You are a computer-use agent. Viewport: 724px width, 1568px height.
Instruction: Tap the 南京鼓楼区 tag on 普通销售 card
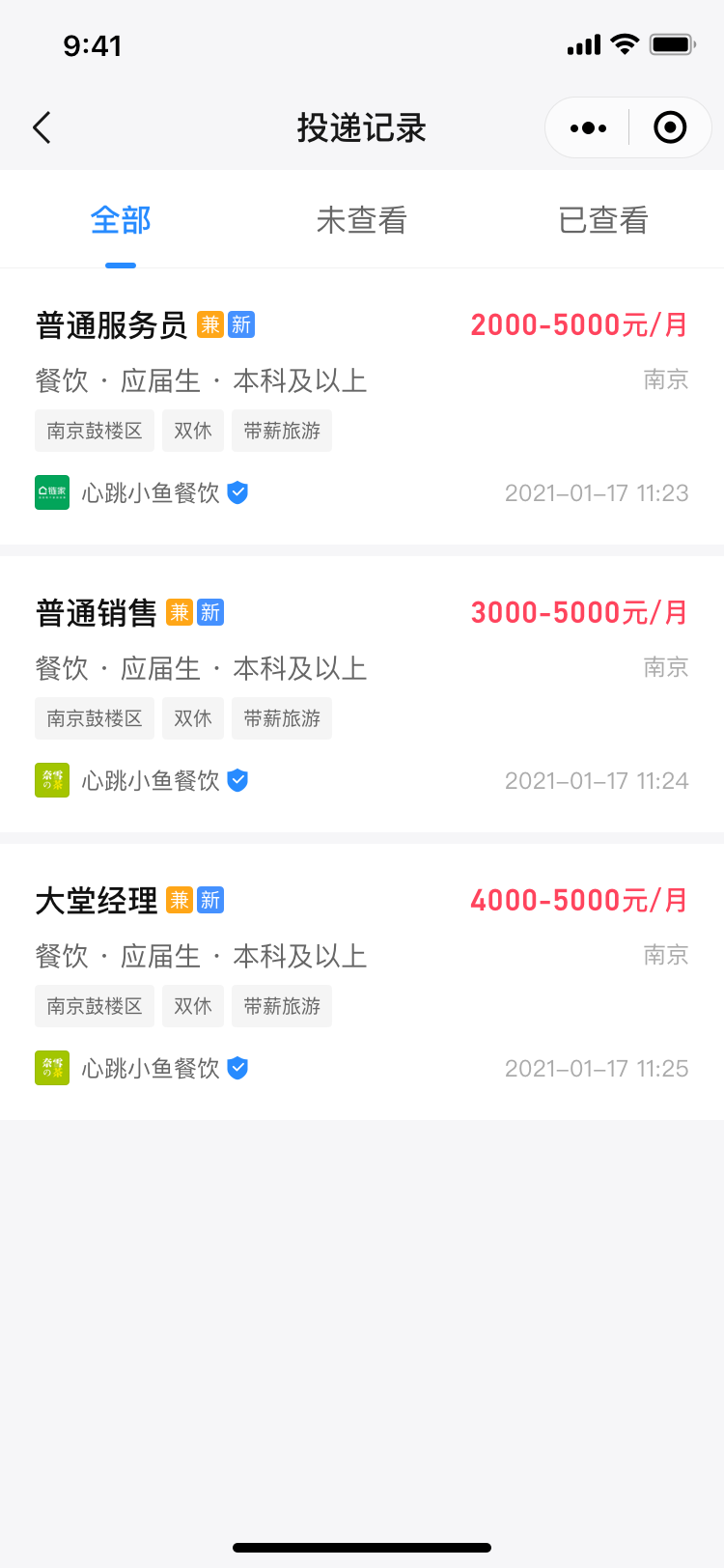tap(94, 718)
